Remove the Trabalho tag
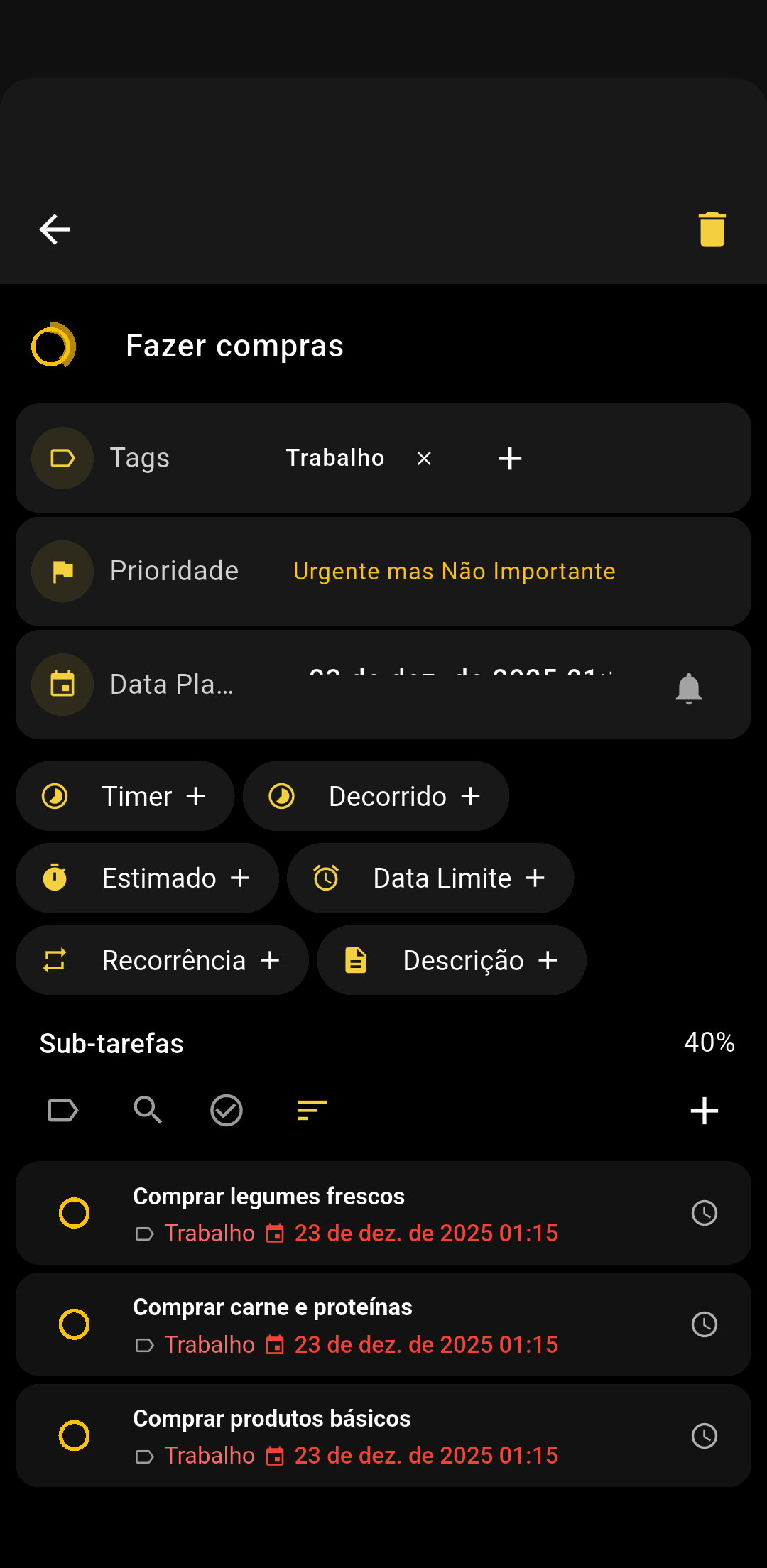This screenshot has height=1568, width=767. [424, 459]
